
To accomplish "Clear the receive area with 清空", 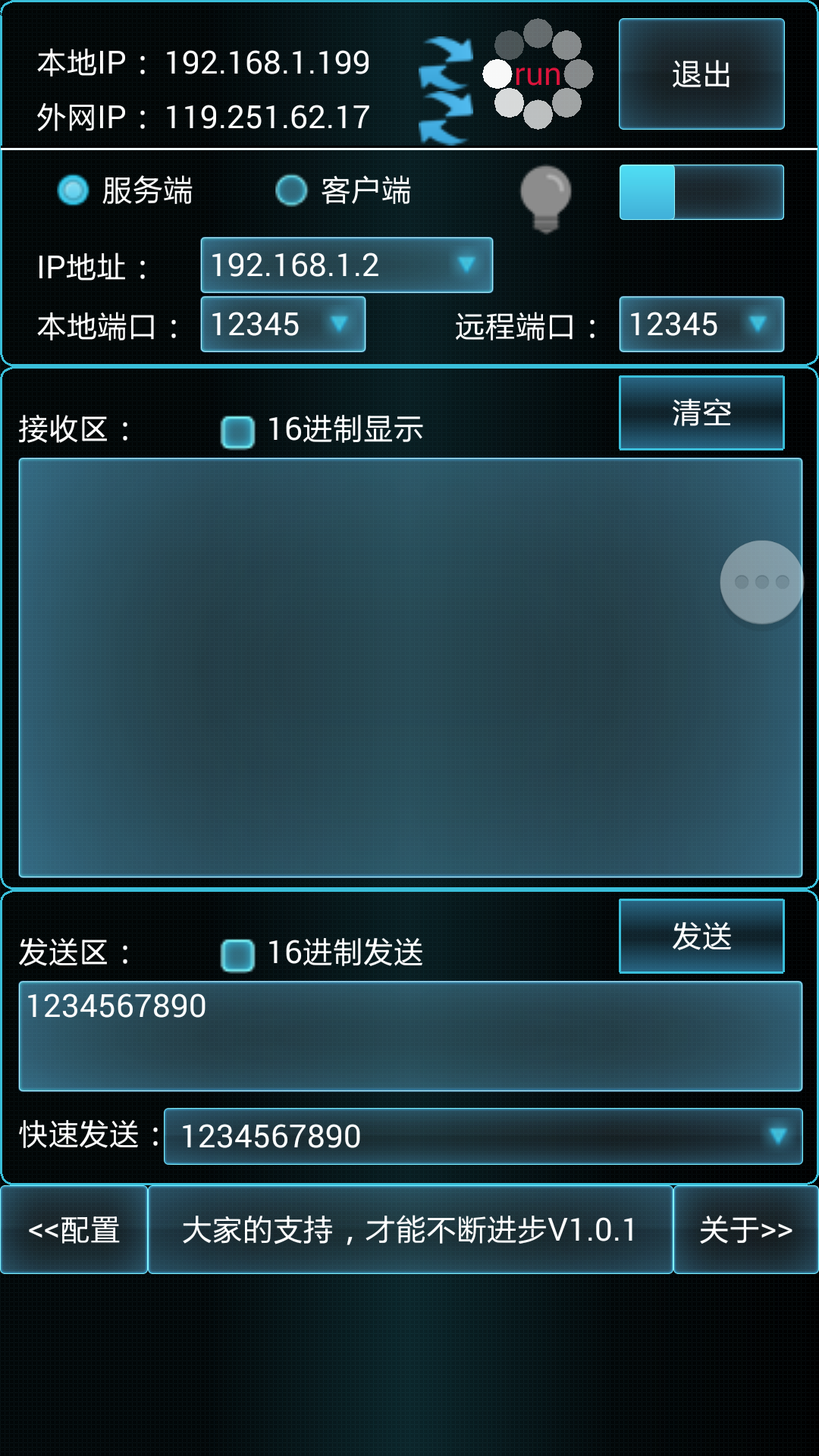I will click(701, 413).
